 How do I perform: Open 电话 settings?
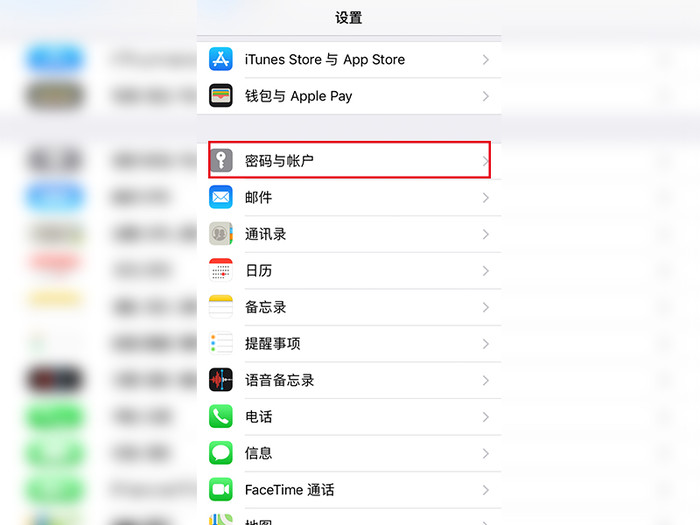point(349,416)
